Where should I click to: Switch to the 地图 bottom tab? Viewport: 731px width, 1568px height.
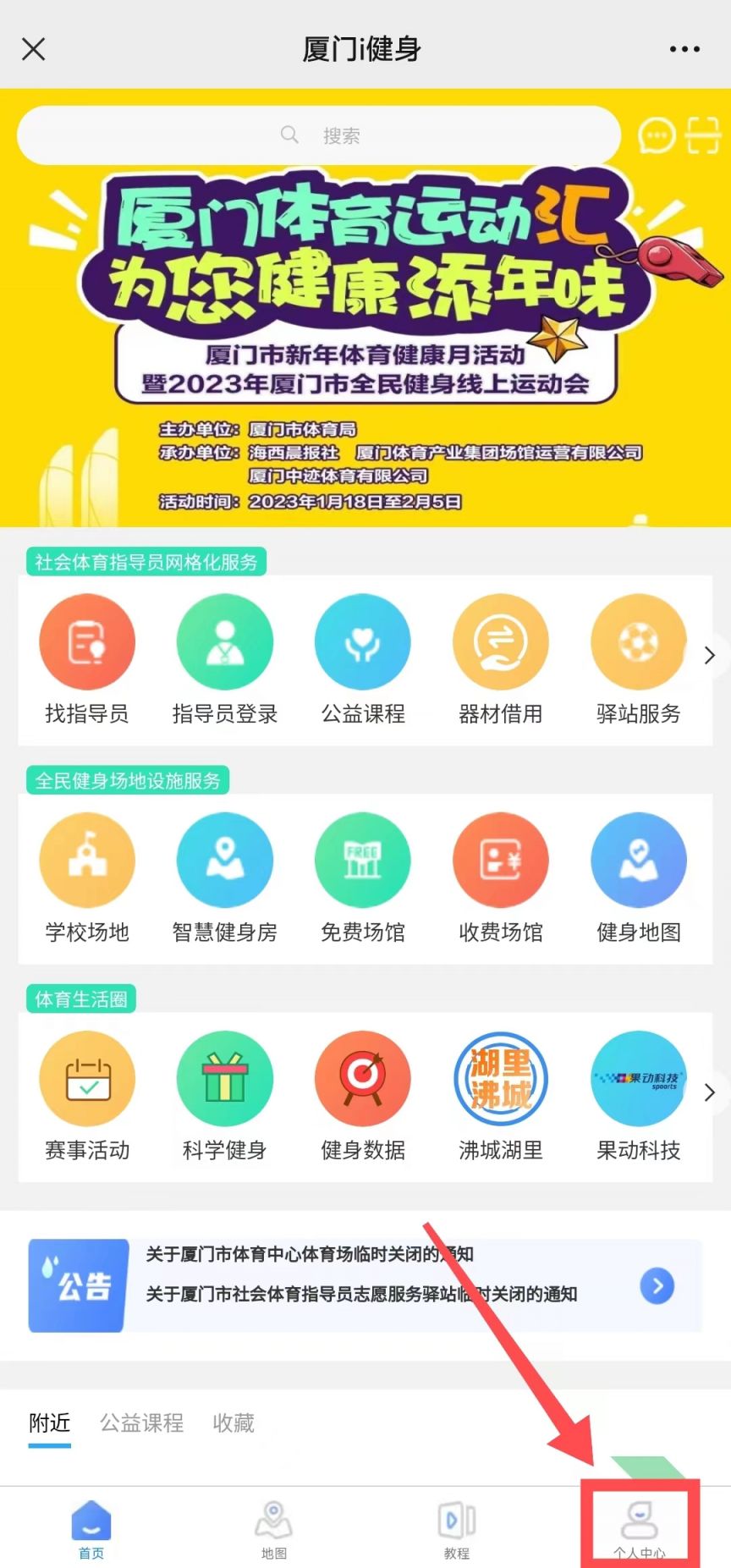[274, 1528]
